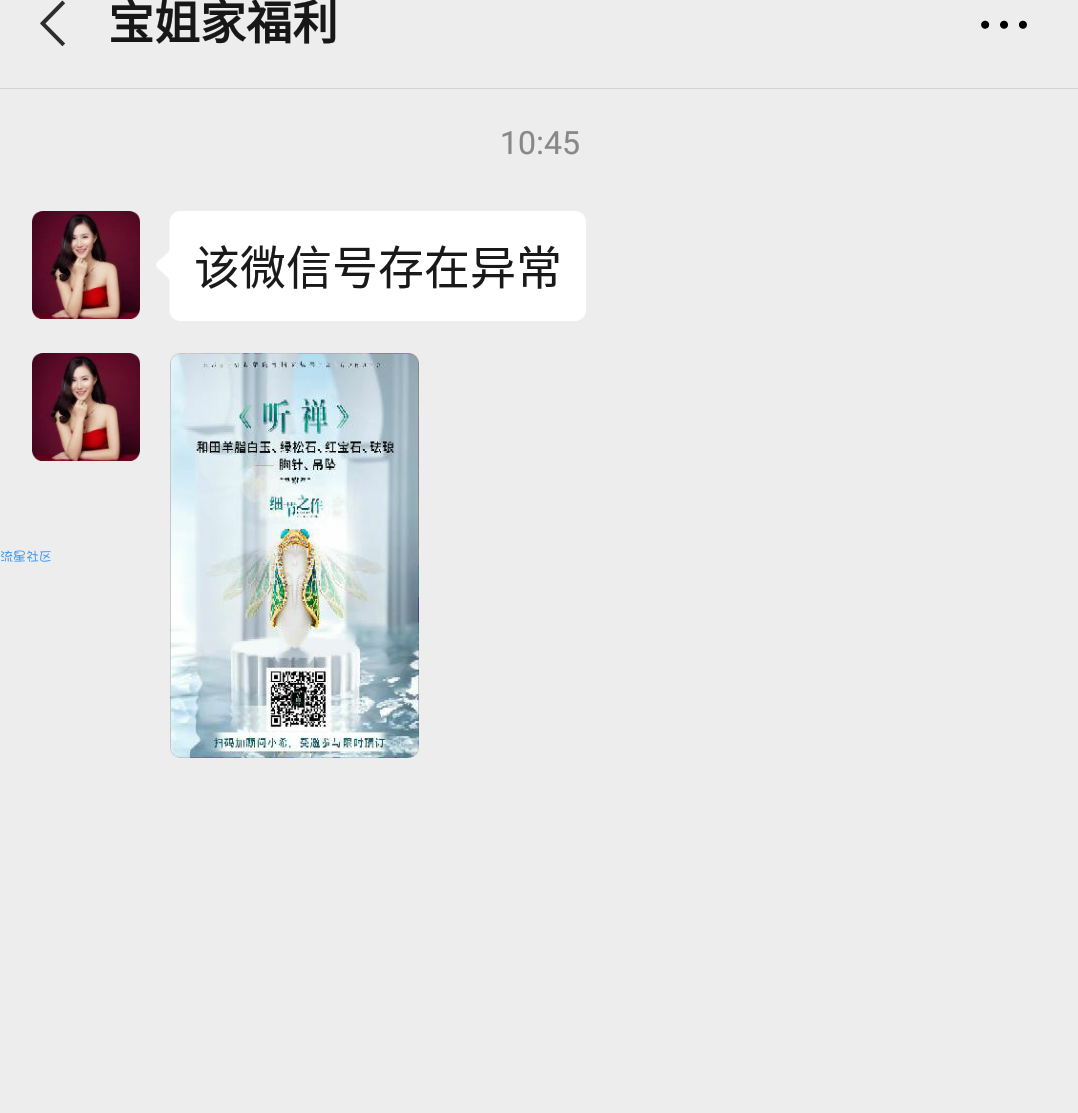Tap the sender avatar beside the poster image

(86, 407)
